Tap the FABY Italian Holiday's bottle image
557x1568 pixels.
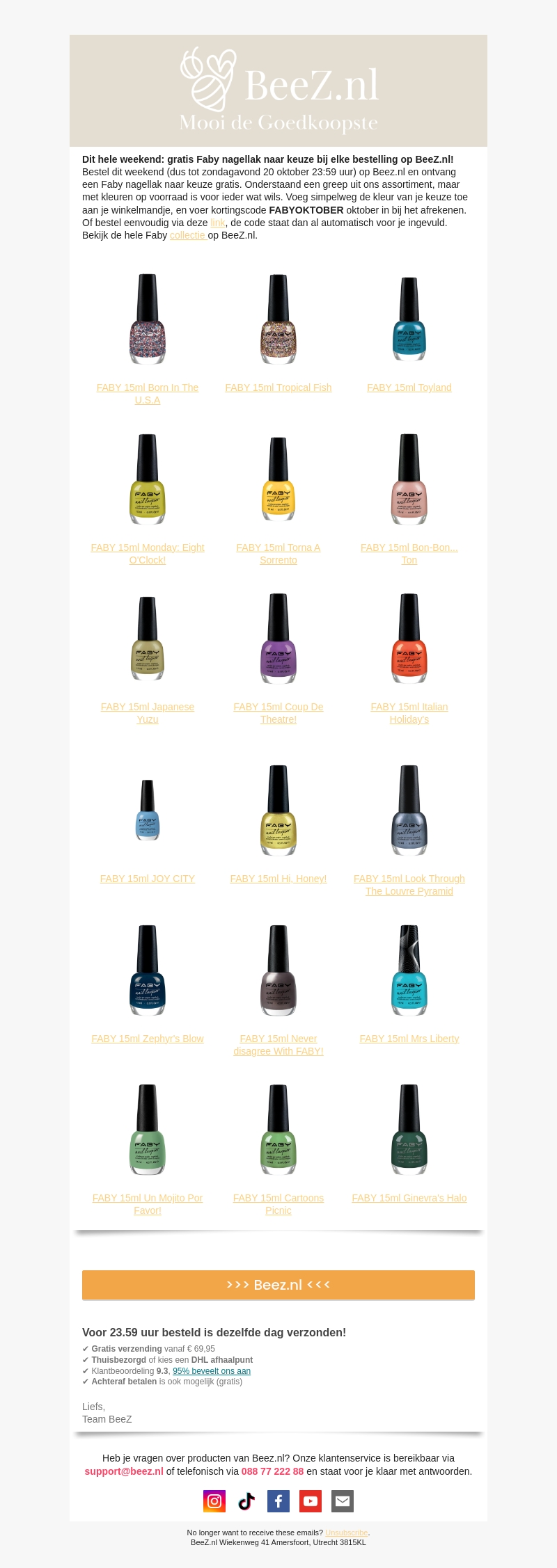point(409,639)
